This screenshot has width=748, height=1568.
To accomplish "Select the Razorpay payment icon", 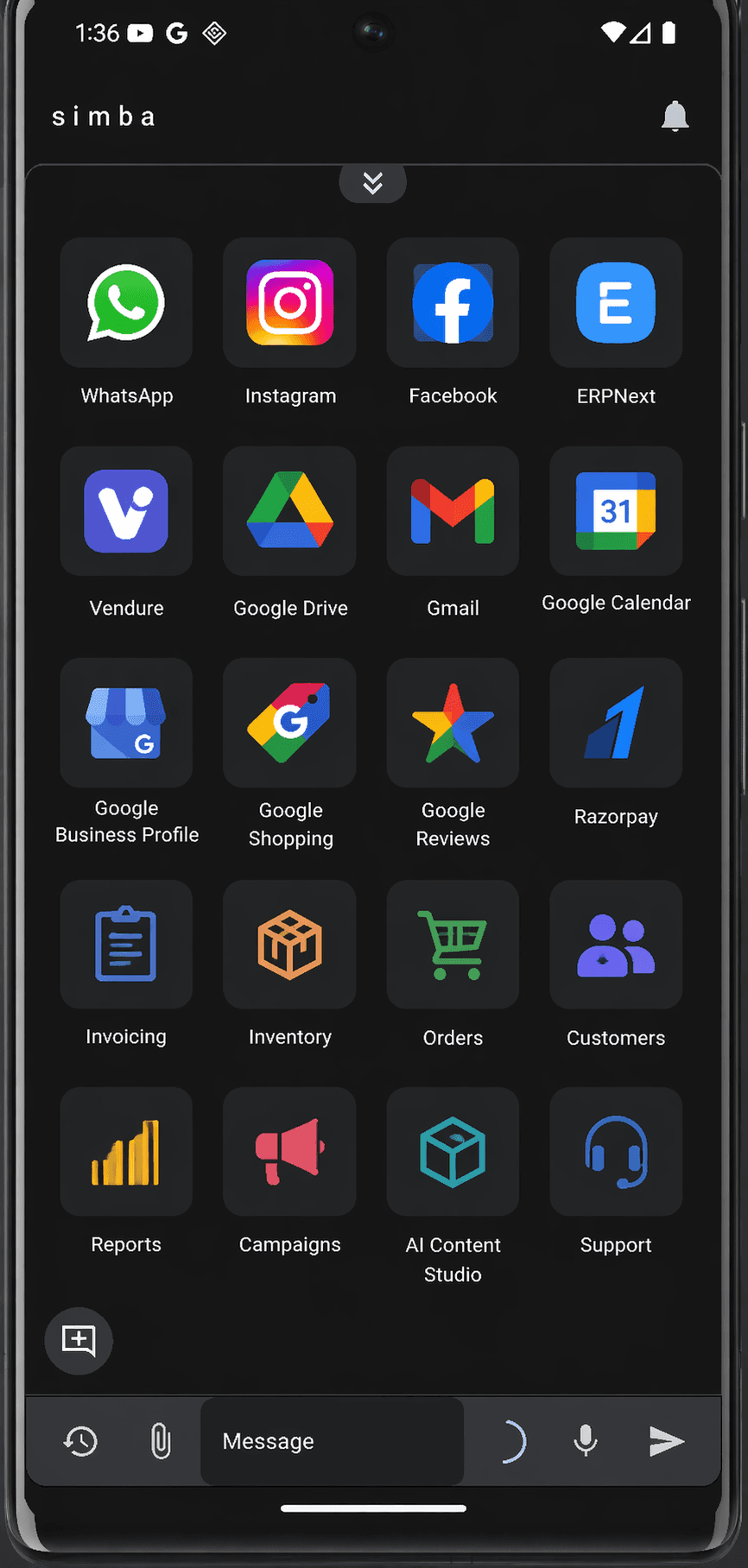I will [x=616, y=723].
